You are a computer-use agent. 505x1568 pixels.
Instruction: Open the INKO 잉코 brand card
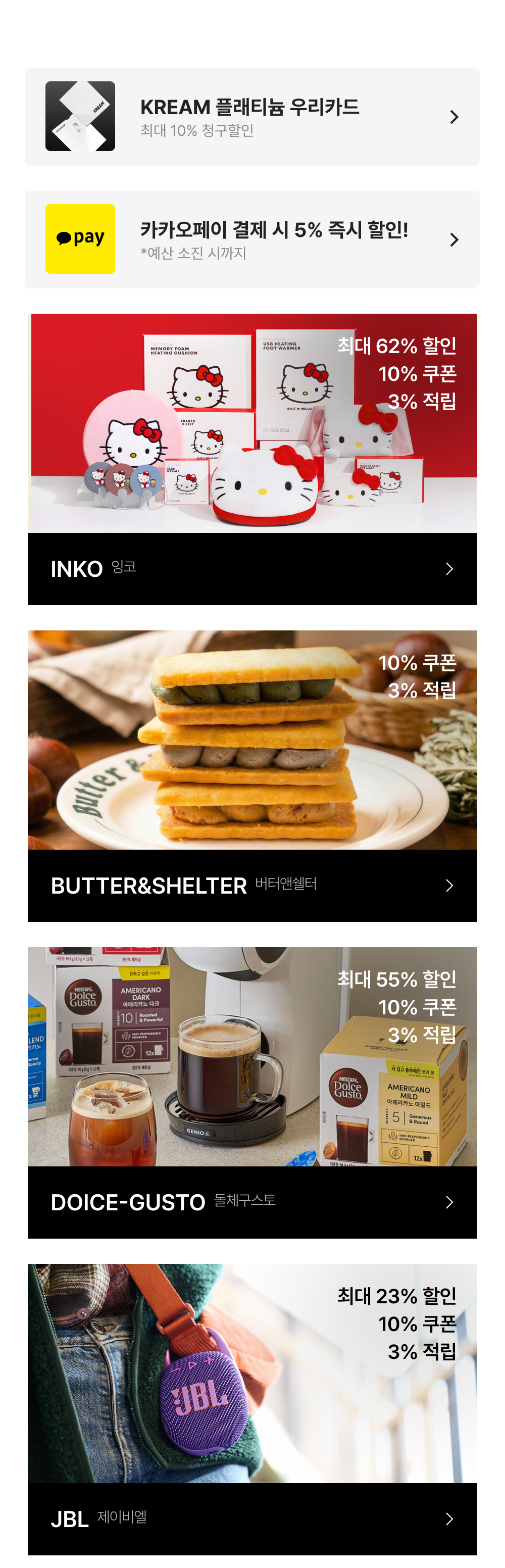[252, 459]
